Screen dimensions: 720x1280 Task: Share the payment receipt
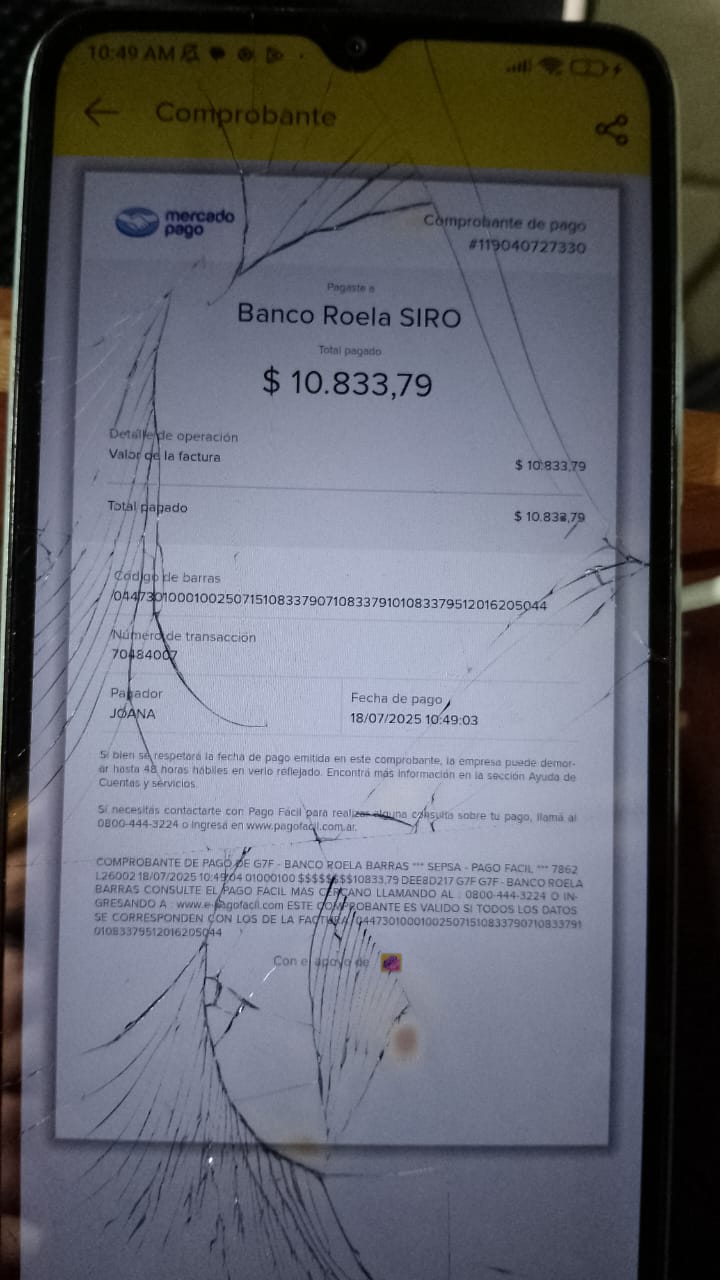(x=610, y=129)
